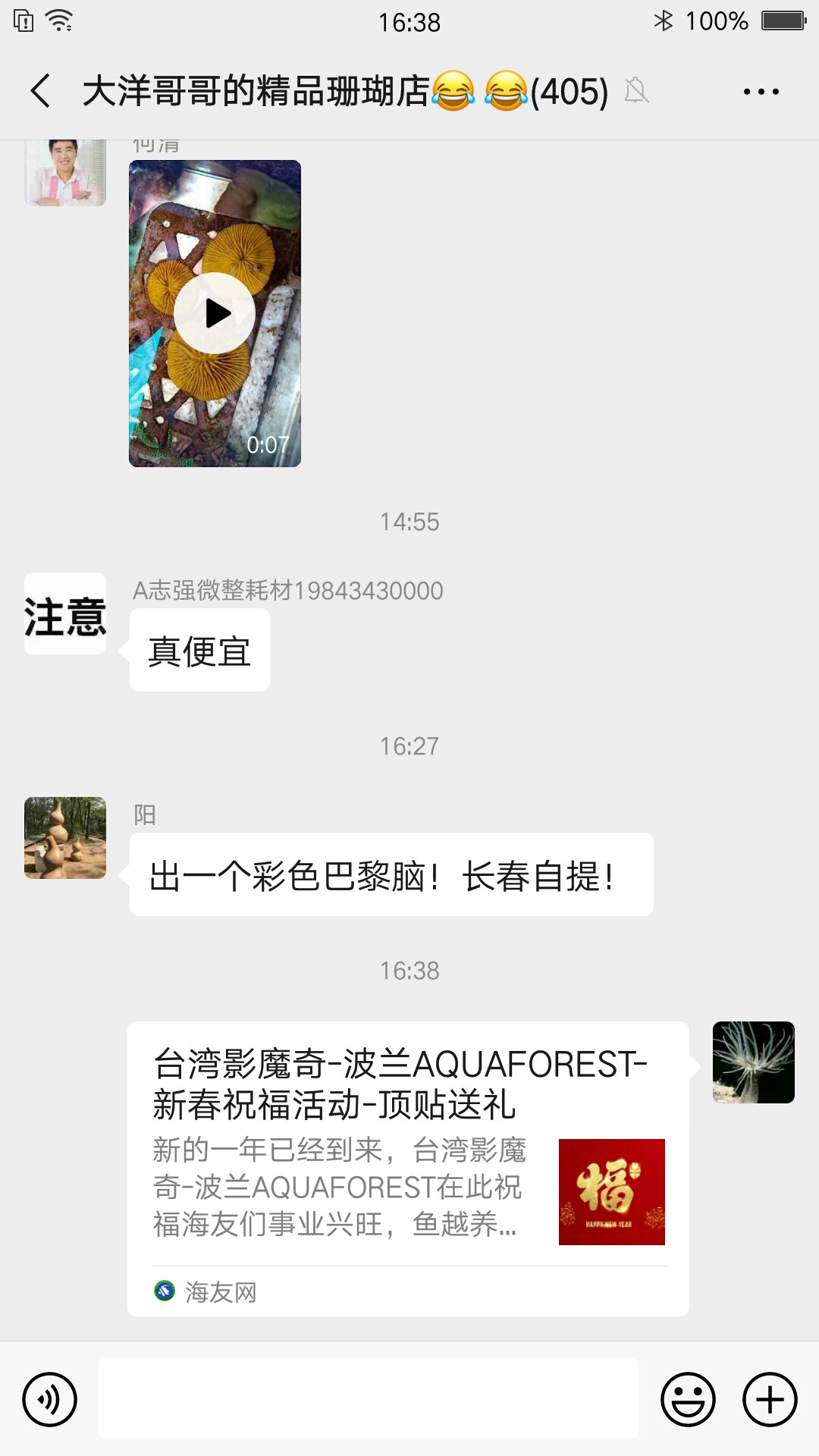
Task: Focus the message text field
Action: 369,1399
